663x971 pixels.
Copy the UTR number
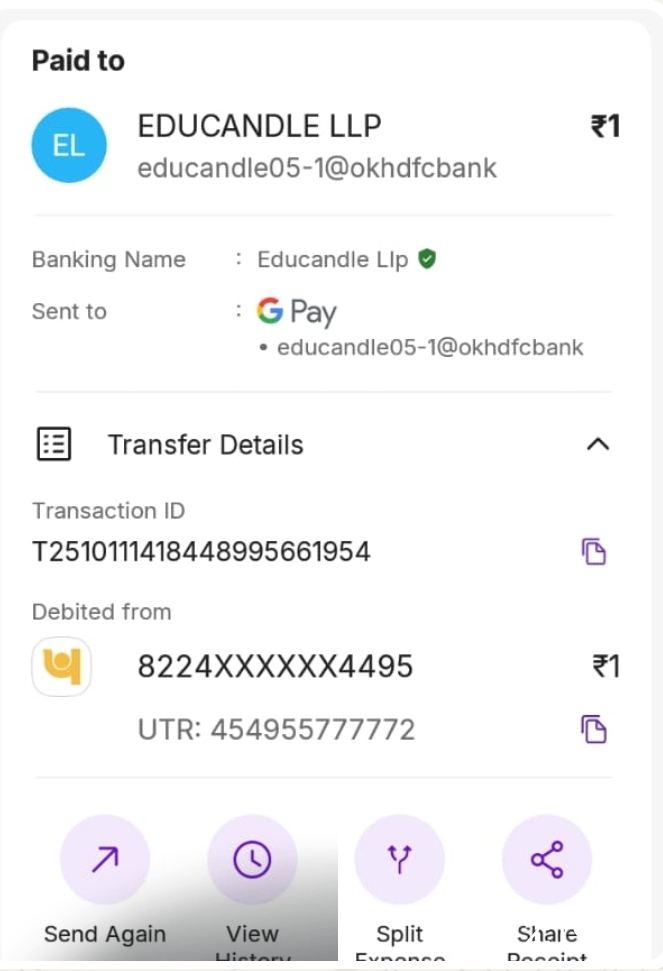tap(594, 729)
